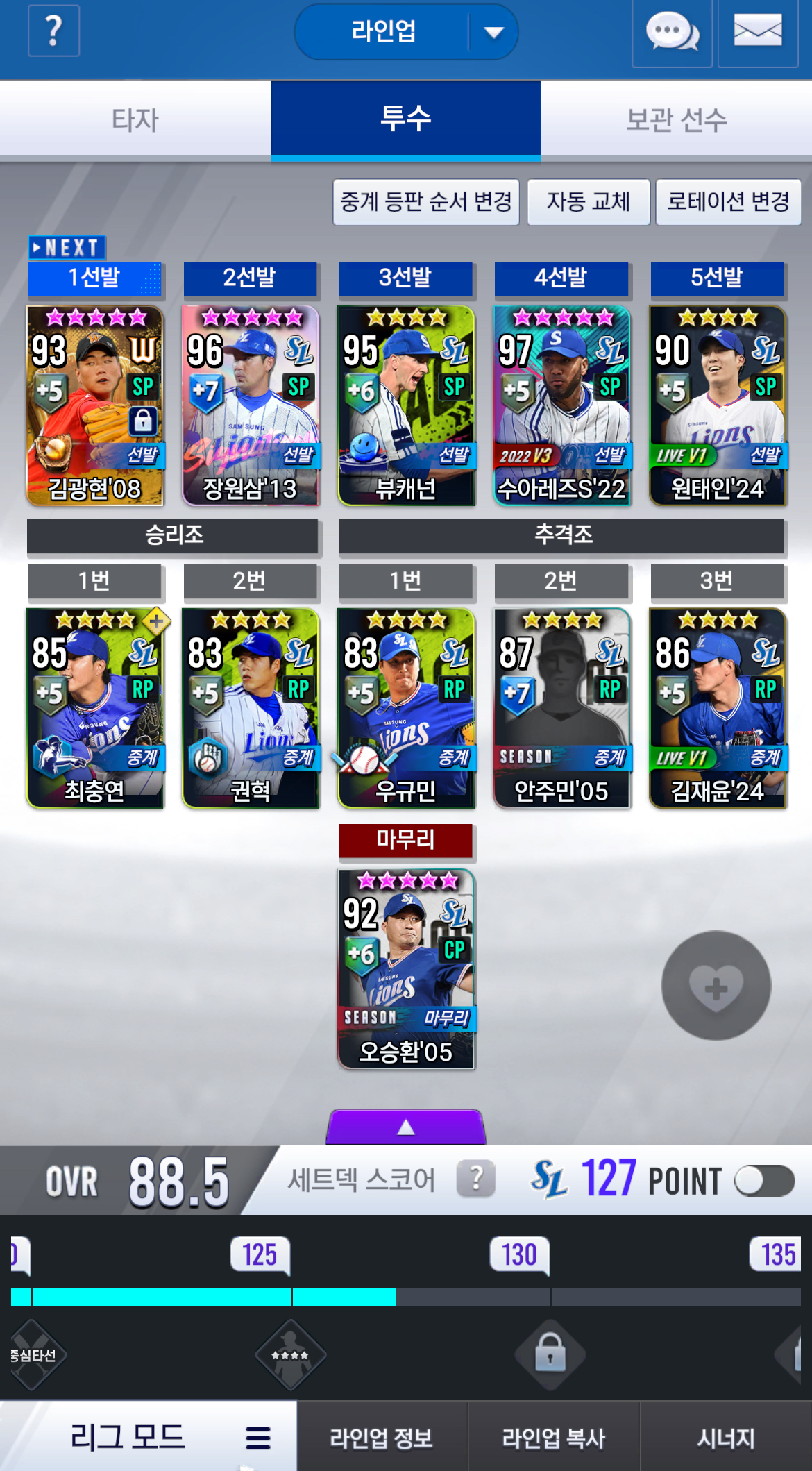The width and height of the screenshot is (812, 1471).
Task: Open the help question mark icon
Action: coord(53,31)
